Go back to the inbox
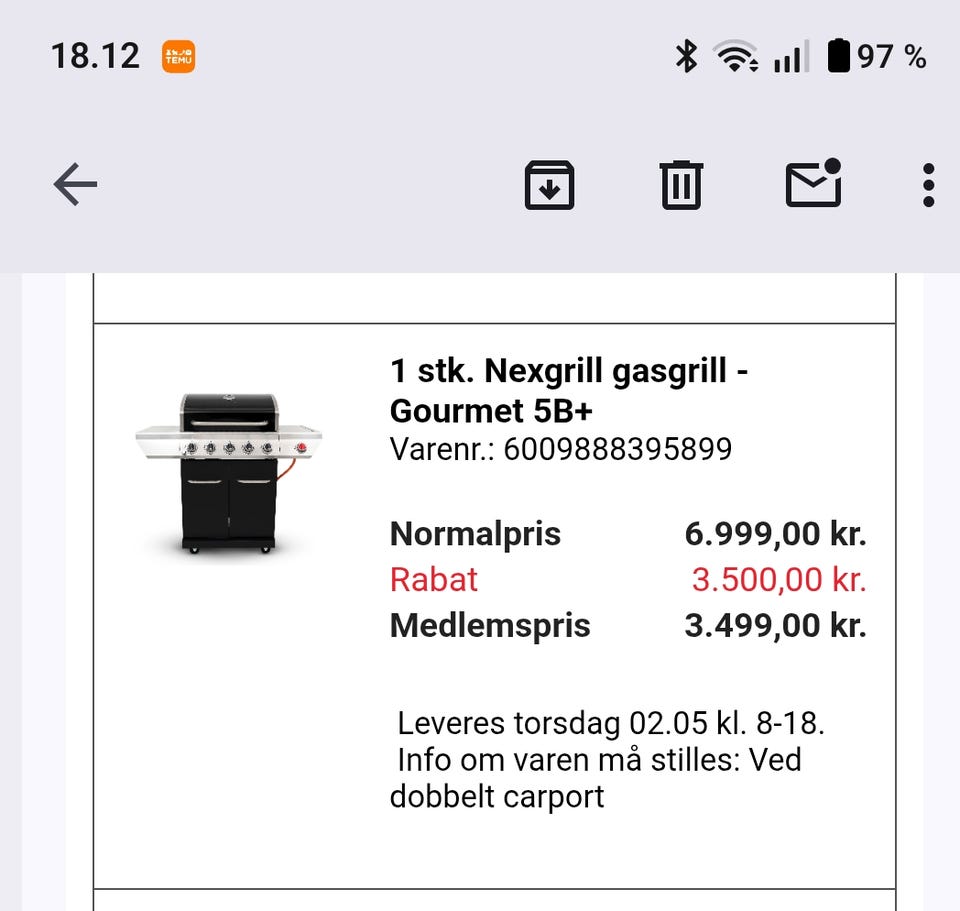Viewport: 960px width, 911px height. click(75, 185)
